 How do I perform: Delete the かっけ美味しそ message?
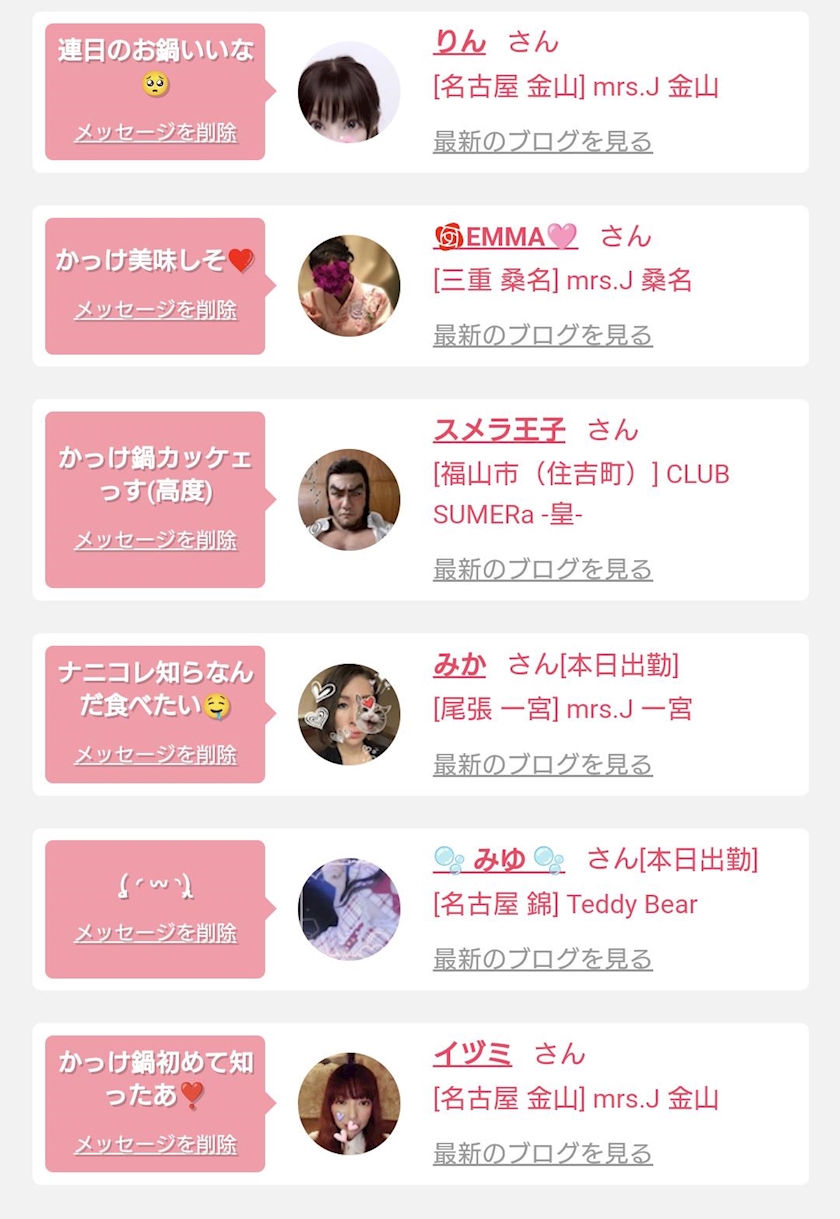155,310
